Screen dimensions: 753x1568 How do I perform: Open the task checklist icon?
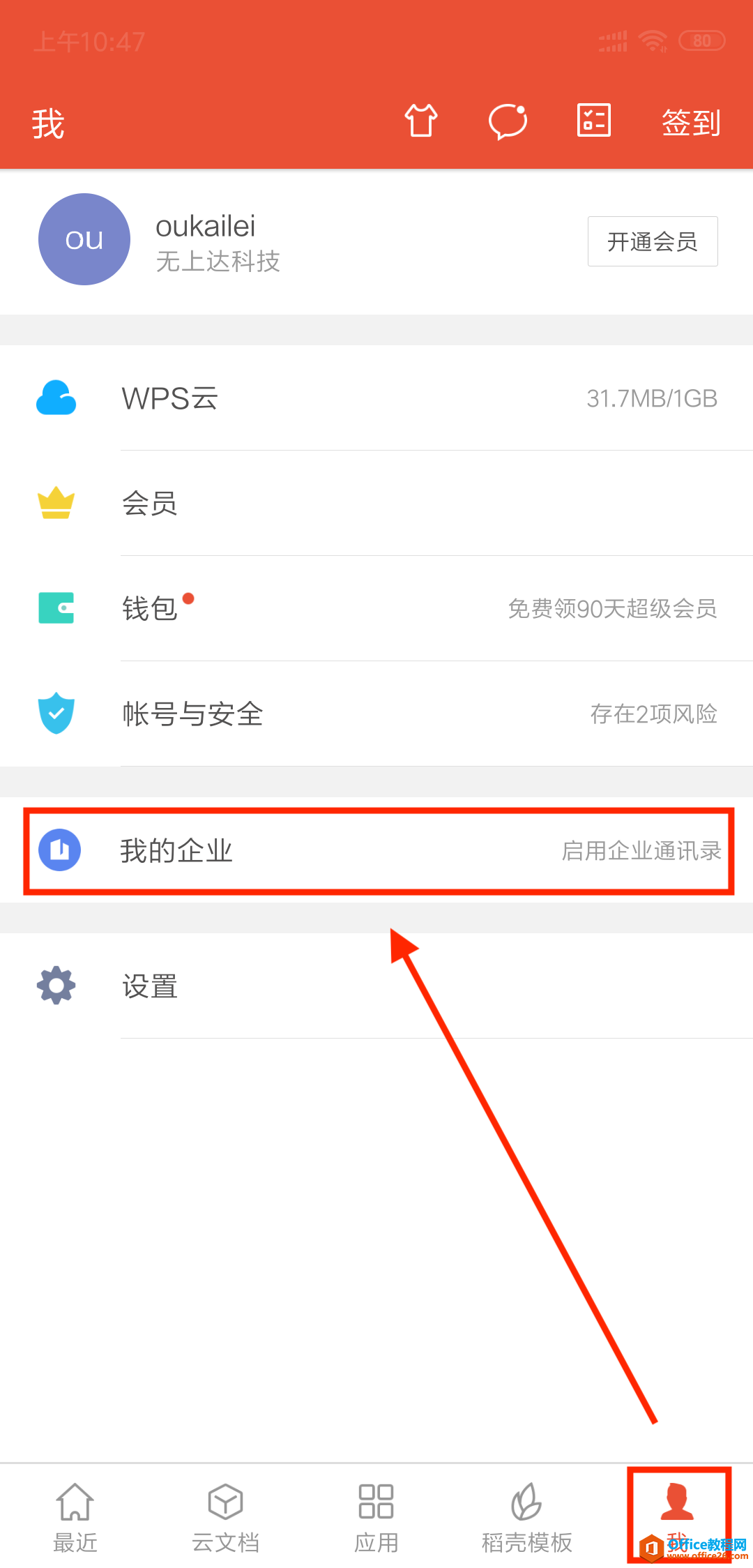point(594,121)
